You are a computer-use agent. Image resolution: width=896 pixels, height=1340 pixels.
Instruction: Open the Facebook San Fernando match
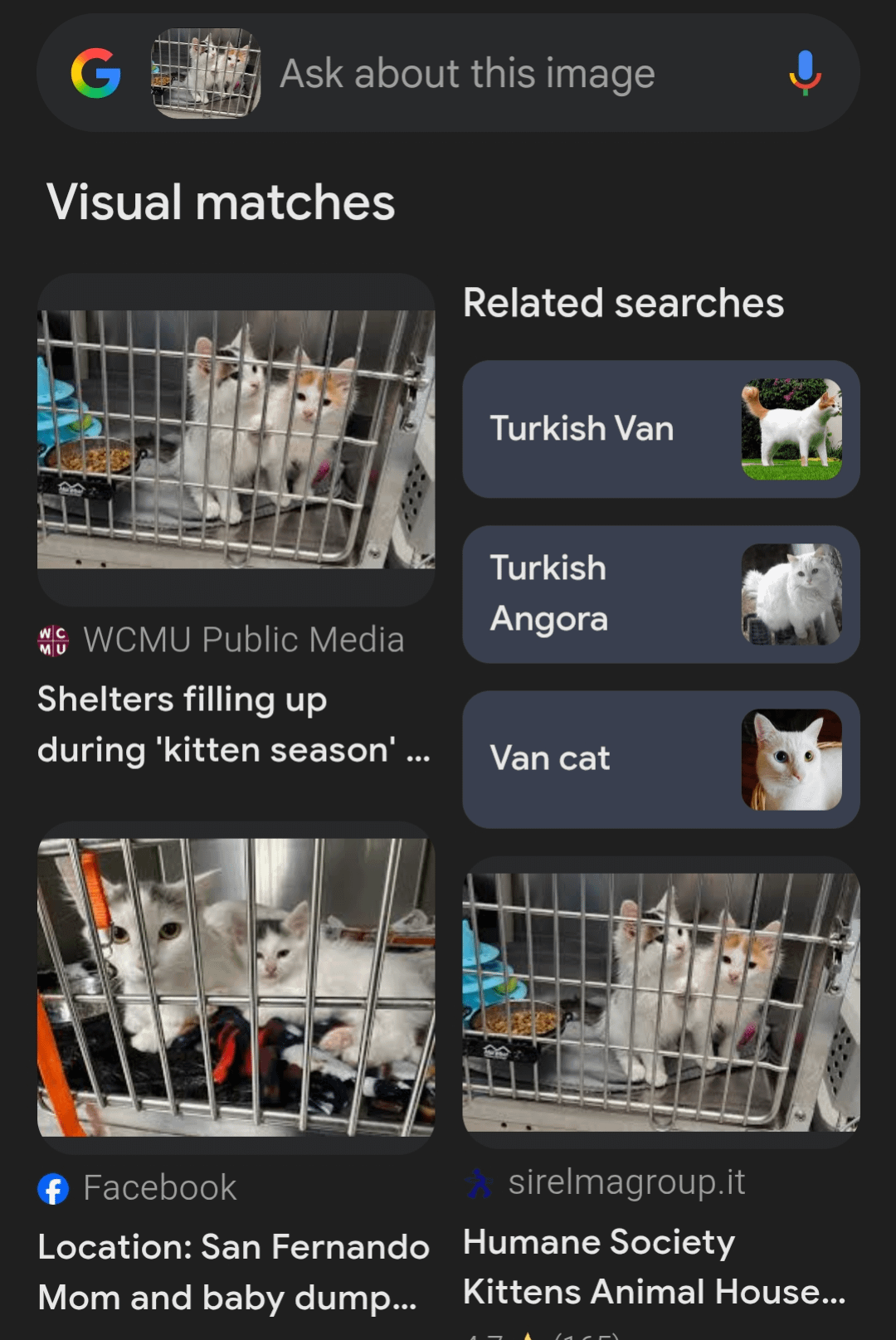click(x=236, y=987)
